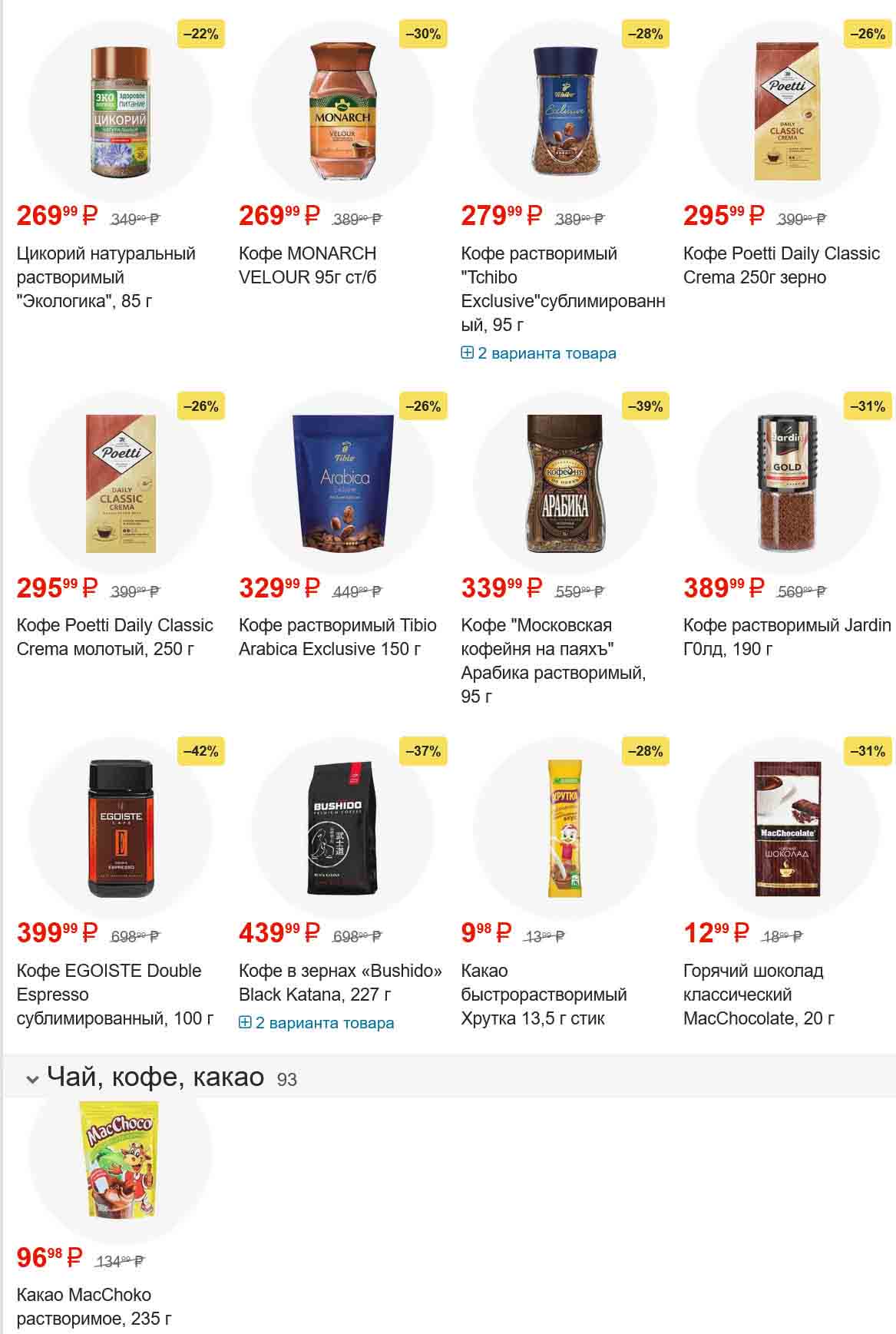Select Jardin Голд 190 г coffee
Screen dimensions: 896x1334
pyautogui.click(x=786, y=637)
